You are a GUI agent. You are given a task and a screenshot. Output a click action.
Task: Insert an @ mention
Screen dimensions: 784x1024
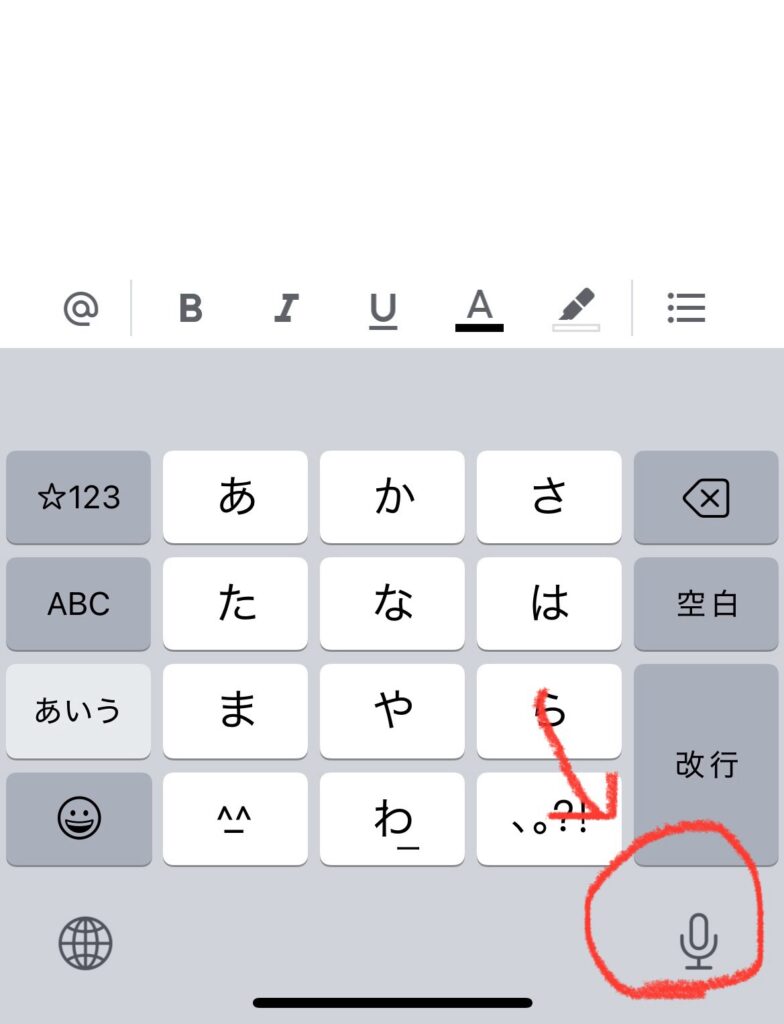(81, 309)
